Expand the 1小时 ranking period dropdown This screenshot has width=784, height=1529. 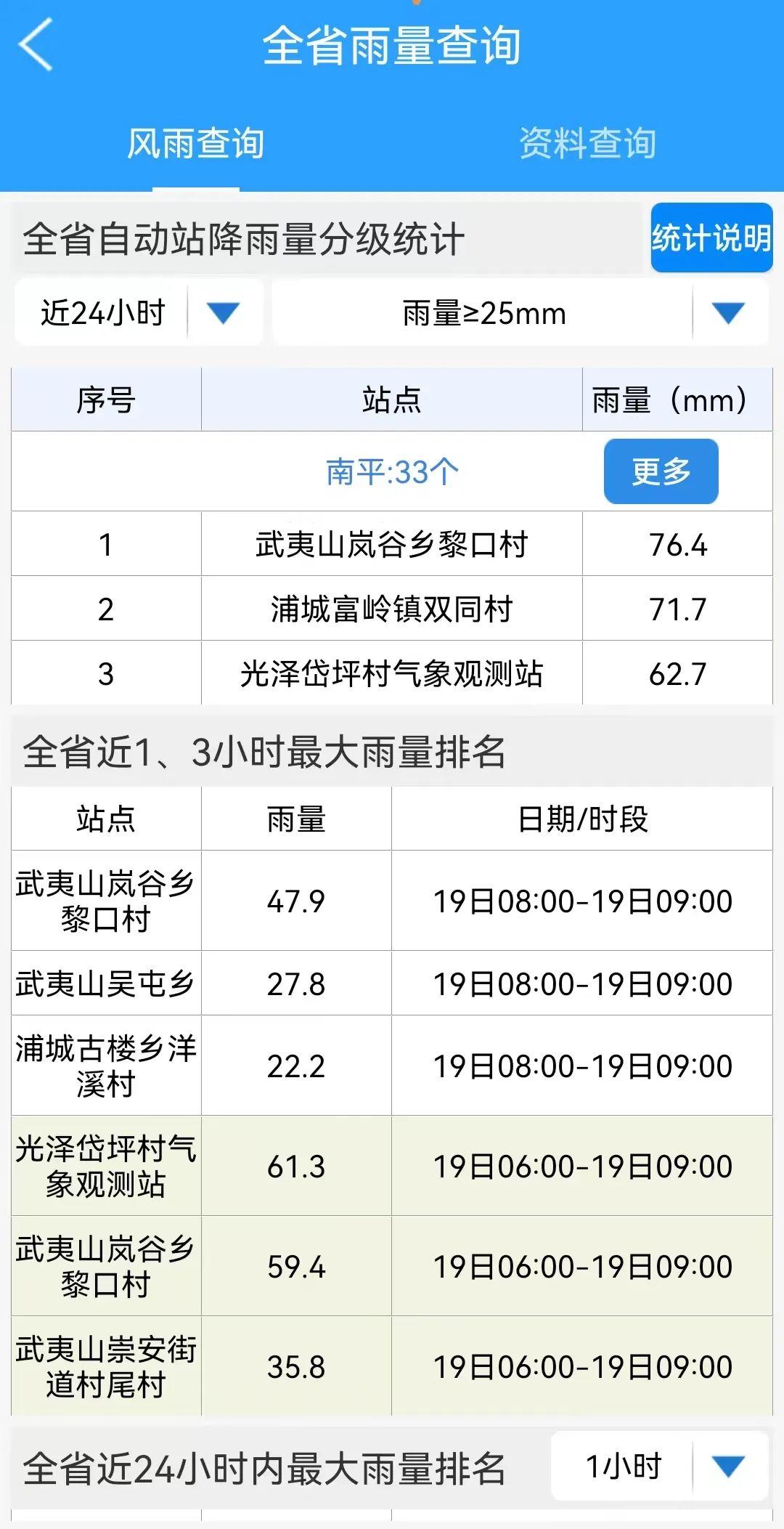660,1467
